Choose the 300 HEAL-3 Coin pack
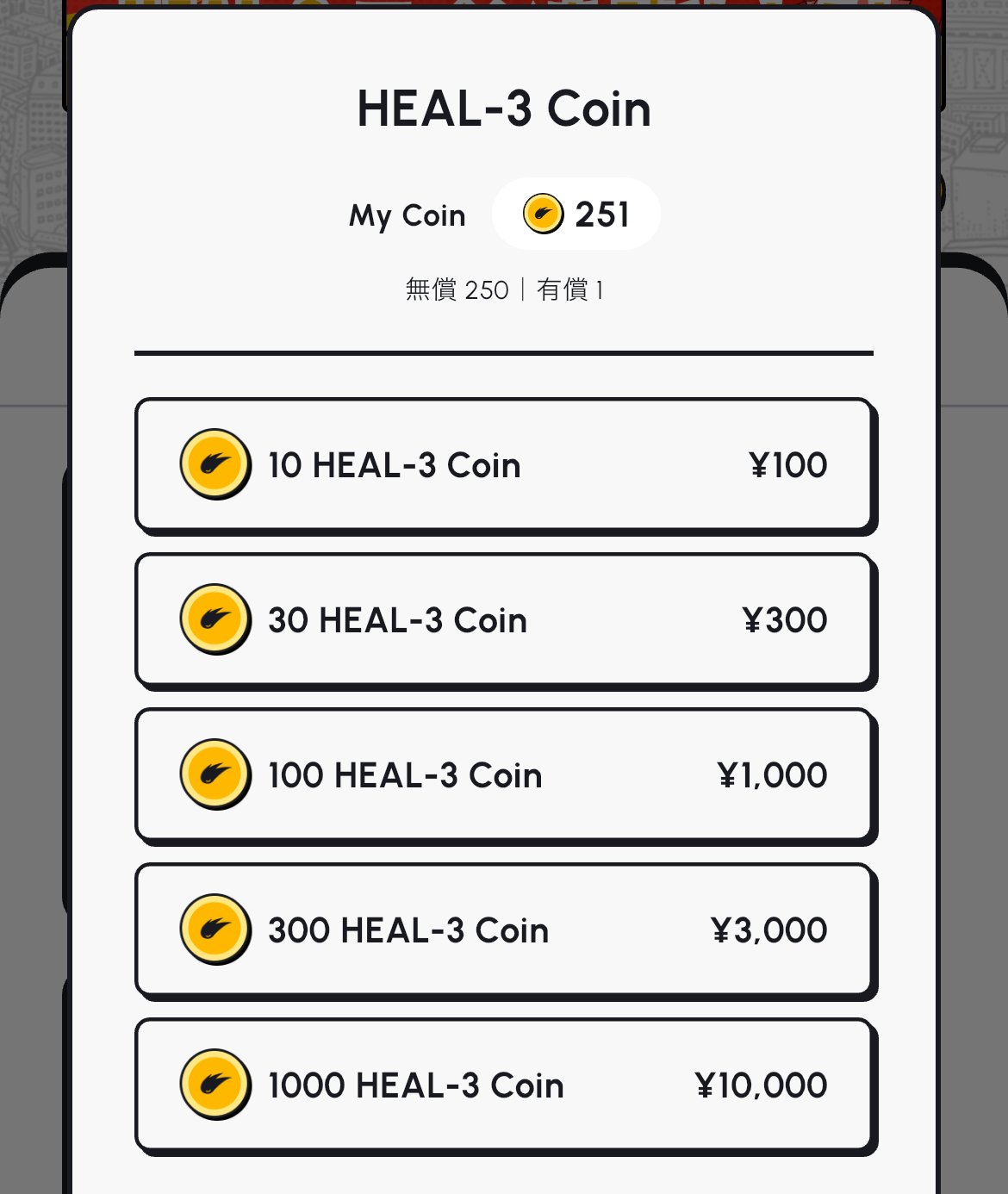Screen dimensions: 1008x1194 [504, 930]
